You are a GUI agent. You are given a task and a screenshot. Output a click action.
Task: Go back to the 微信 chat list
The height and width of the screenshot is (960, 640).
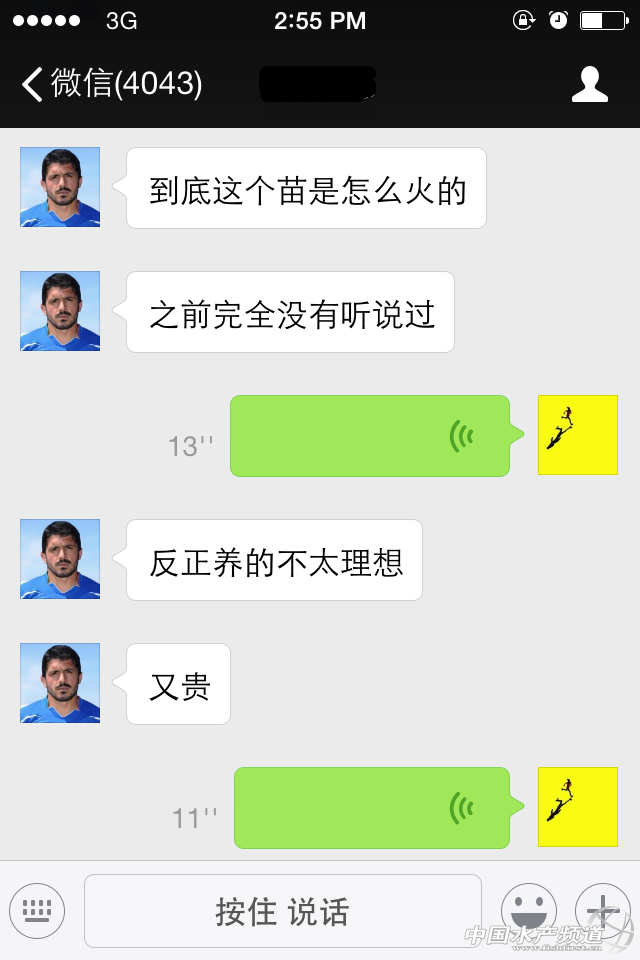[x=110, y=84]
